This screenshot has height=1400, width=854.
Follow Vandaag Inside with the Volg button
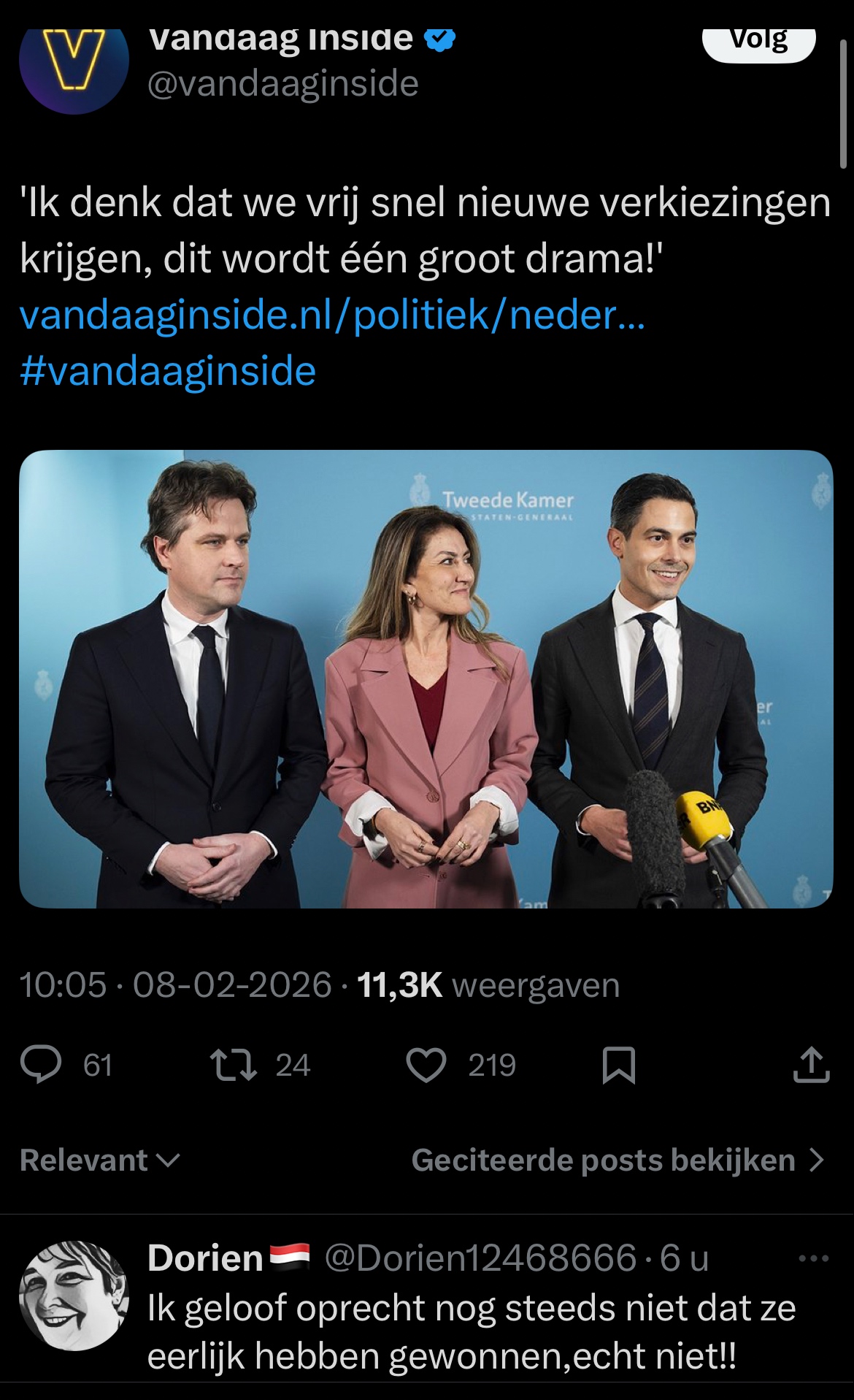click(758, 42)
